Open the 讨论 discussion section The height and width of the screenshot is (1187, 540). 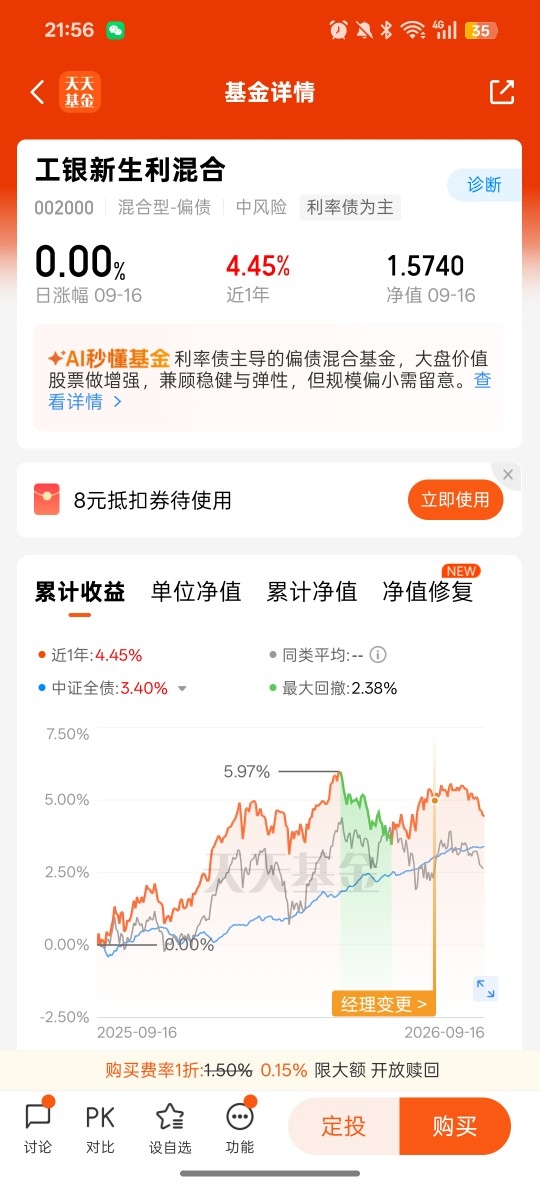tap(38, 1127)
